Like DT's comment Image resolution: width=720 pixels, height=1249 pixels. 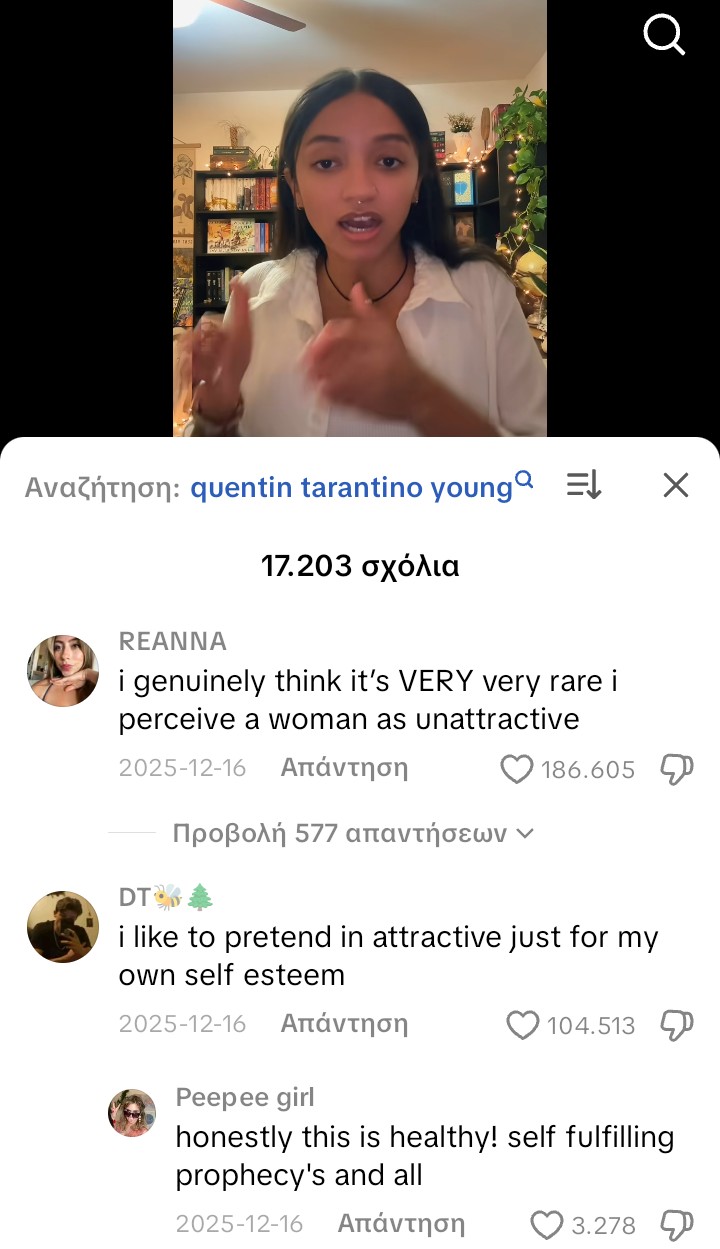coord(522,1025)
